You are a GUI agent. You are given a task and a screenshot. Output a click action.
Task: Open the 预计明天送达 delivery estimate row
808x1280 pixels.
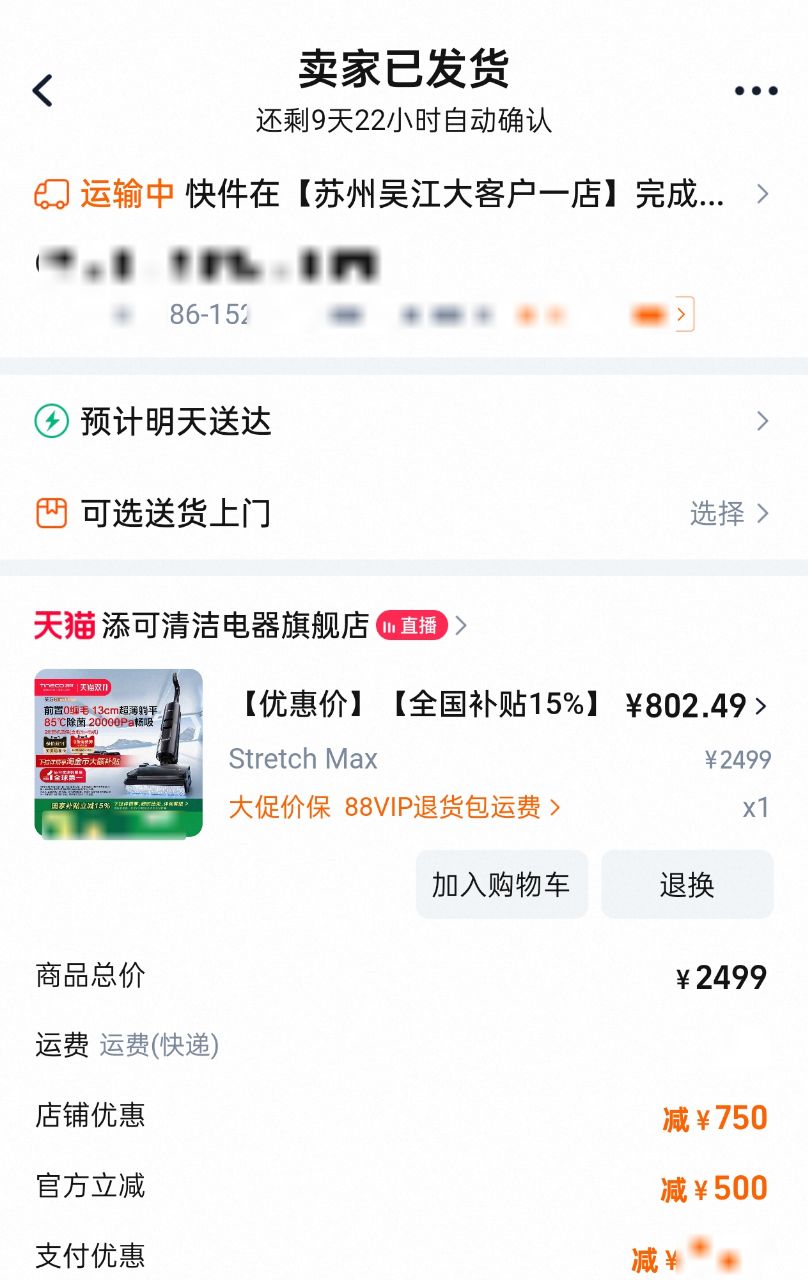(x=400, y=421)
